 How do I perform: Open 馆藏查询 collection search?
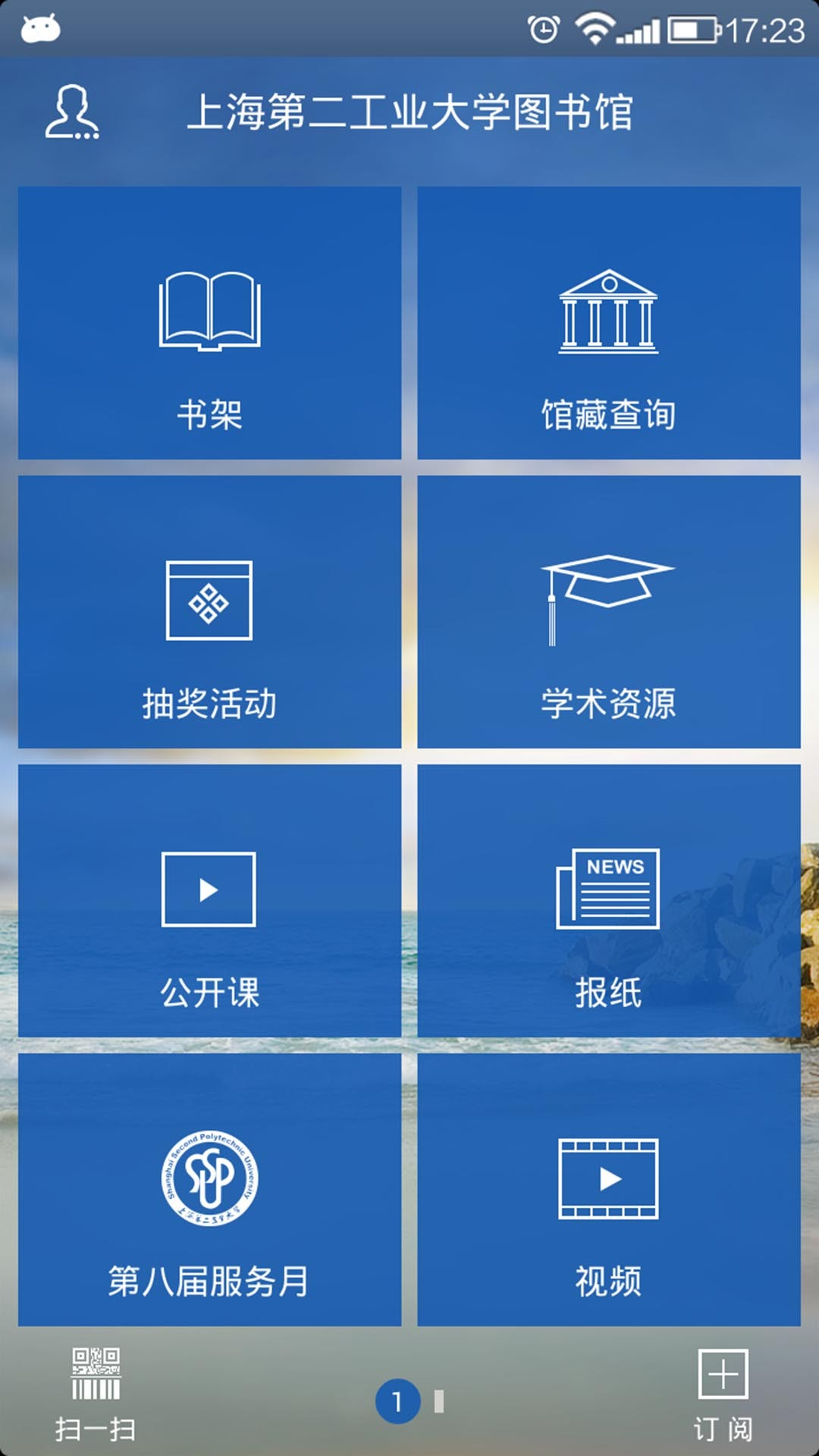pos(608,323)
